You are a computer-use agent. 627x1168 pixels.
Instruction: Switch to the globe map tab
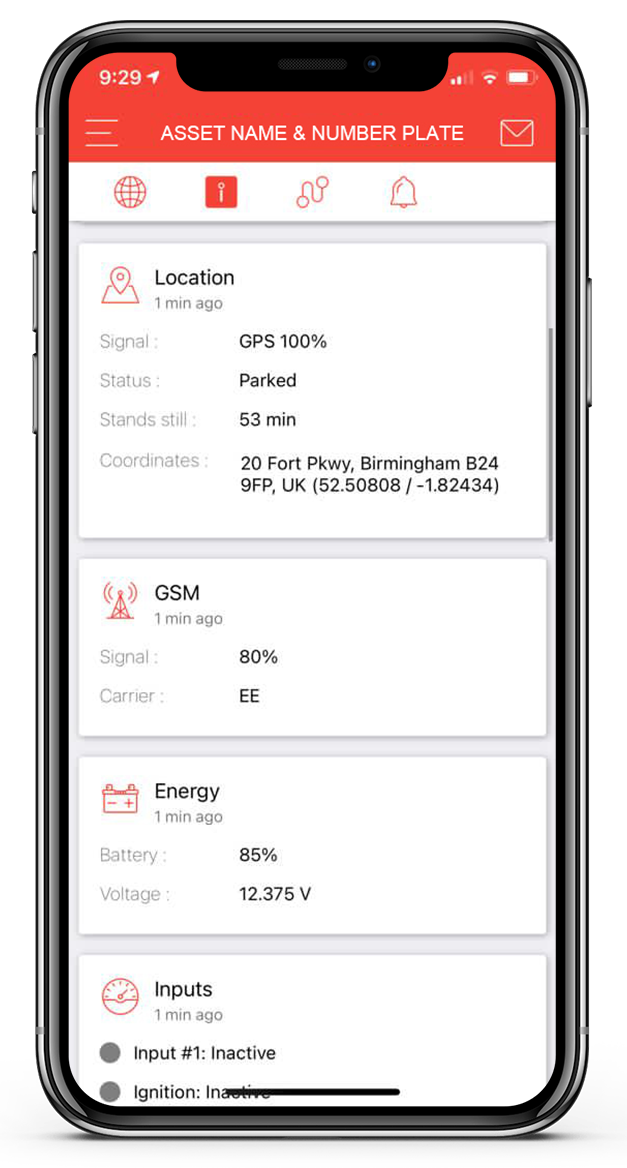130,192
